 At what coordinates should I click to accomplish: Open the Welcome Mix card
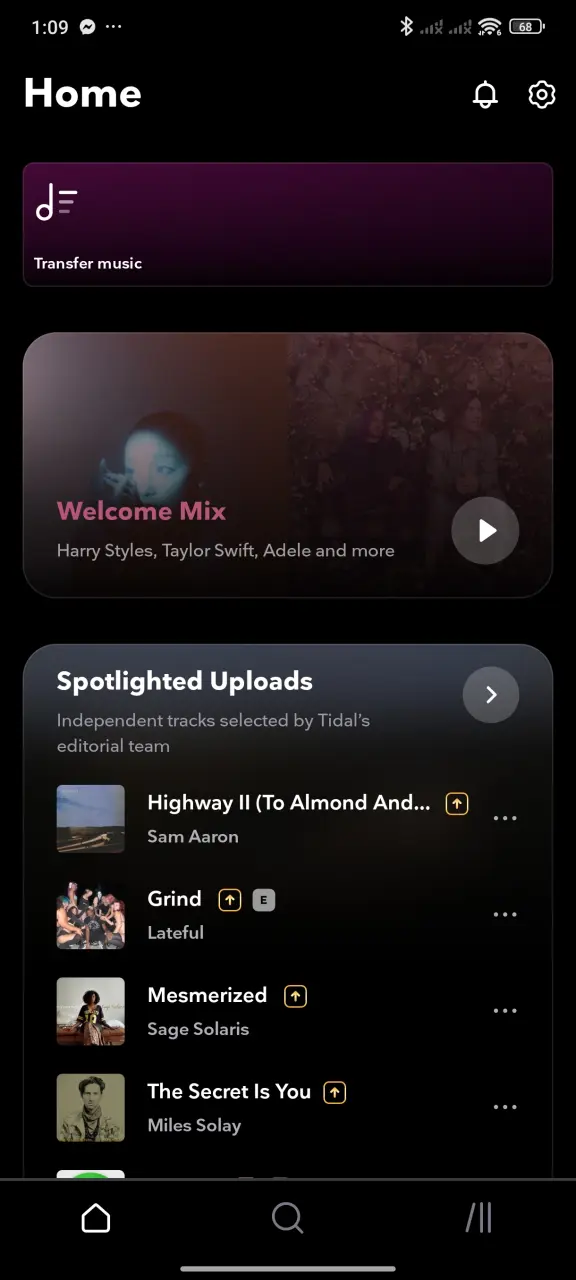288,465
